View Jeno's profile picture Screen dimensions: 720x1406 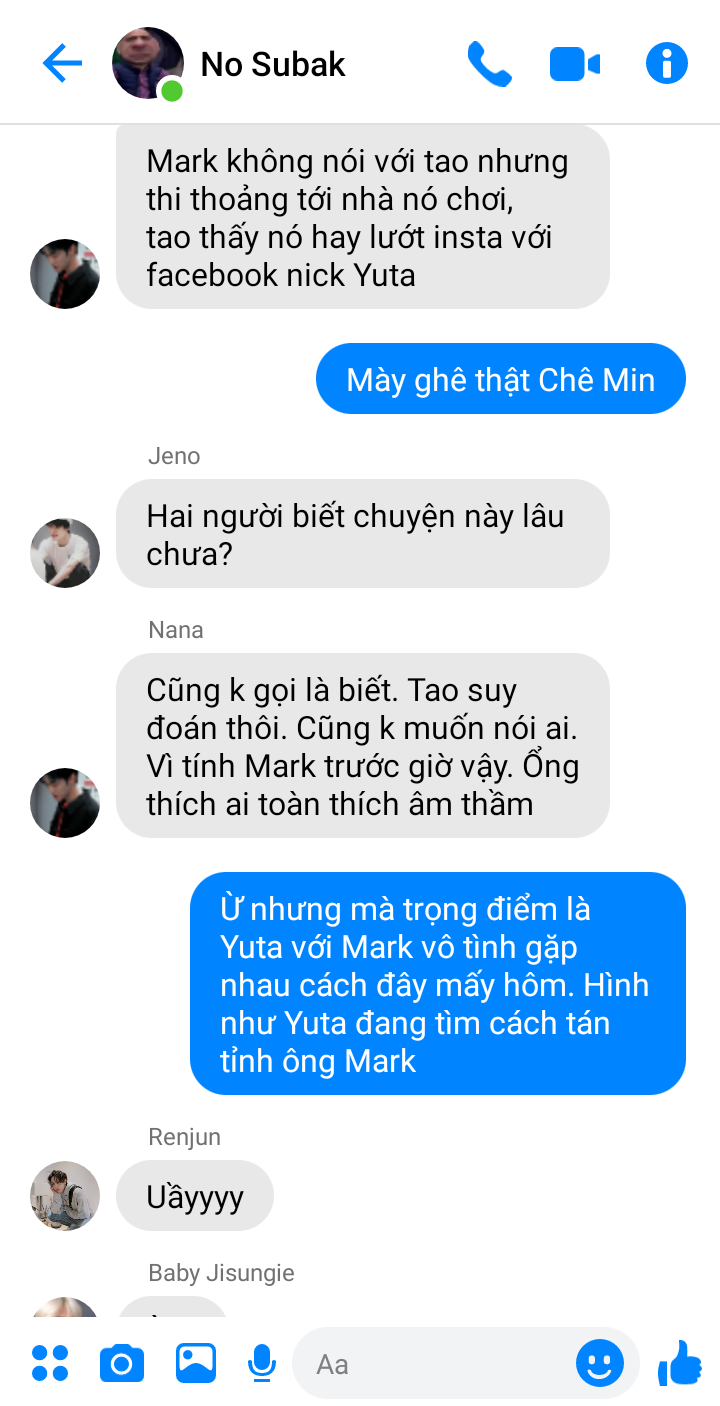pos(65,552)
